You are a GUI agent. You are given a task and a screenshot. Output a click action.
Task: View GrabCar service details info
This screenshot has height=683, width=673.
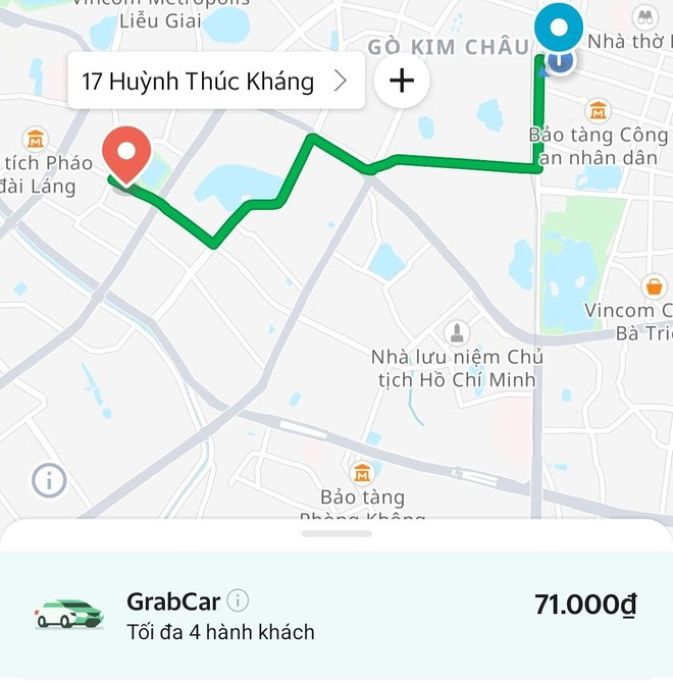point(238,601)
